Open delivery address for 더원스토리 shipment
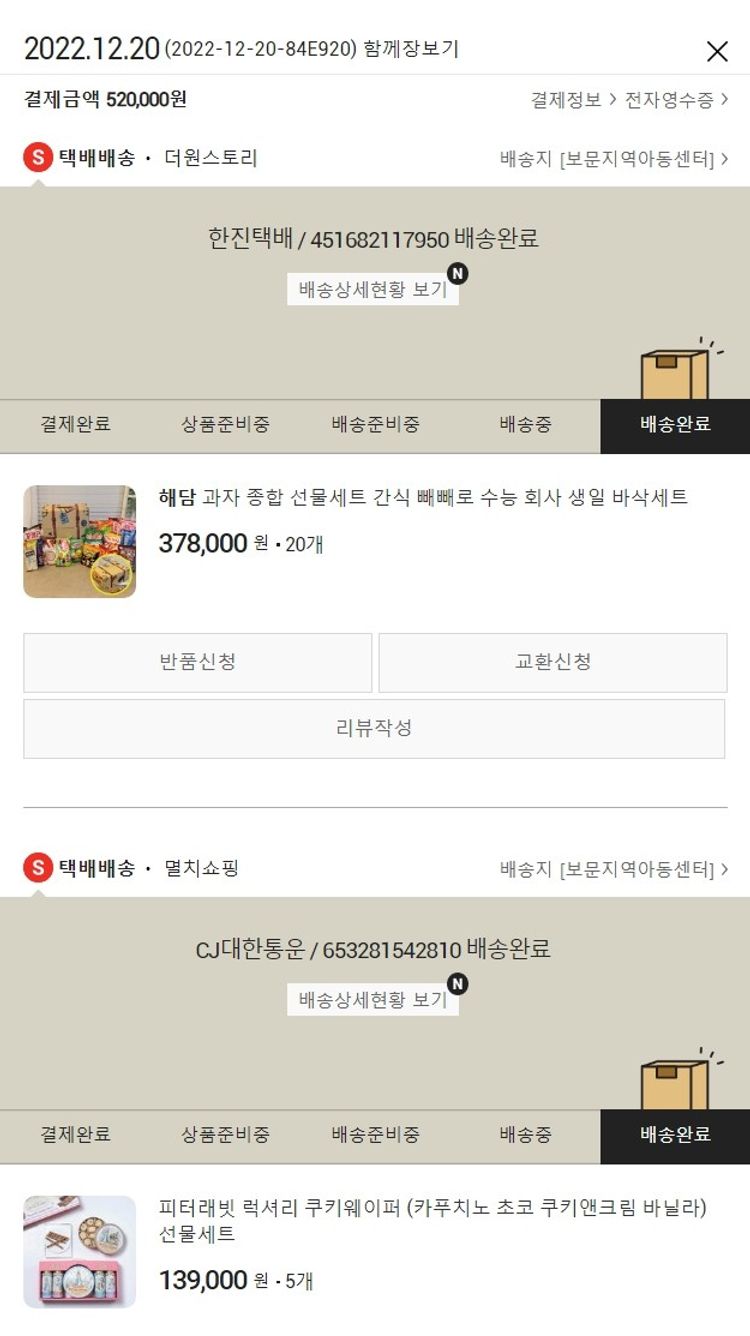750x1336 pixels. [613, 159]
